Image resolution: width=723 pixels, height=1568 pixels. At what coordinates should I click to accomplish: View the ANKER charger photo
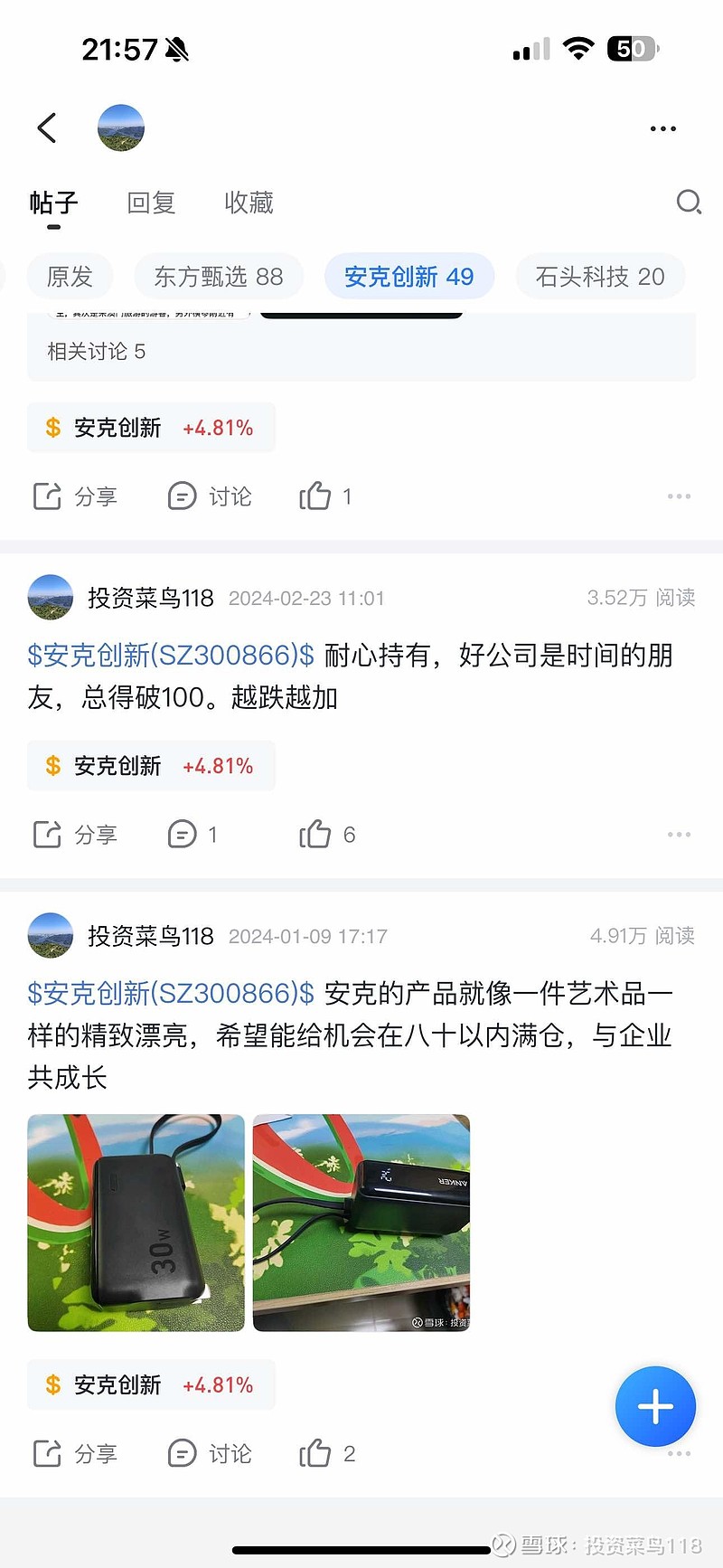click(x=361, y=1223)
